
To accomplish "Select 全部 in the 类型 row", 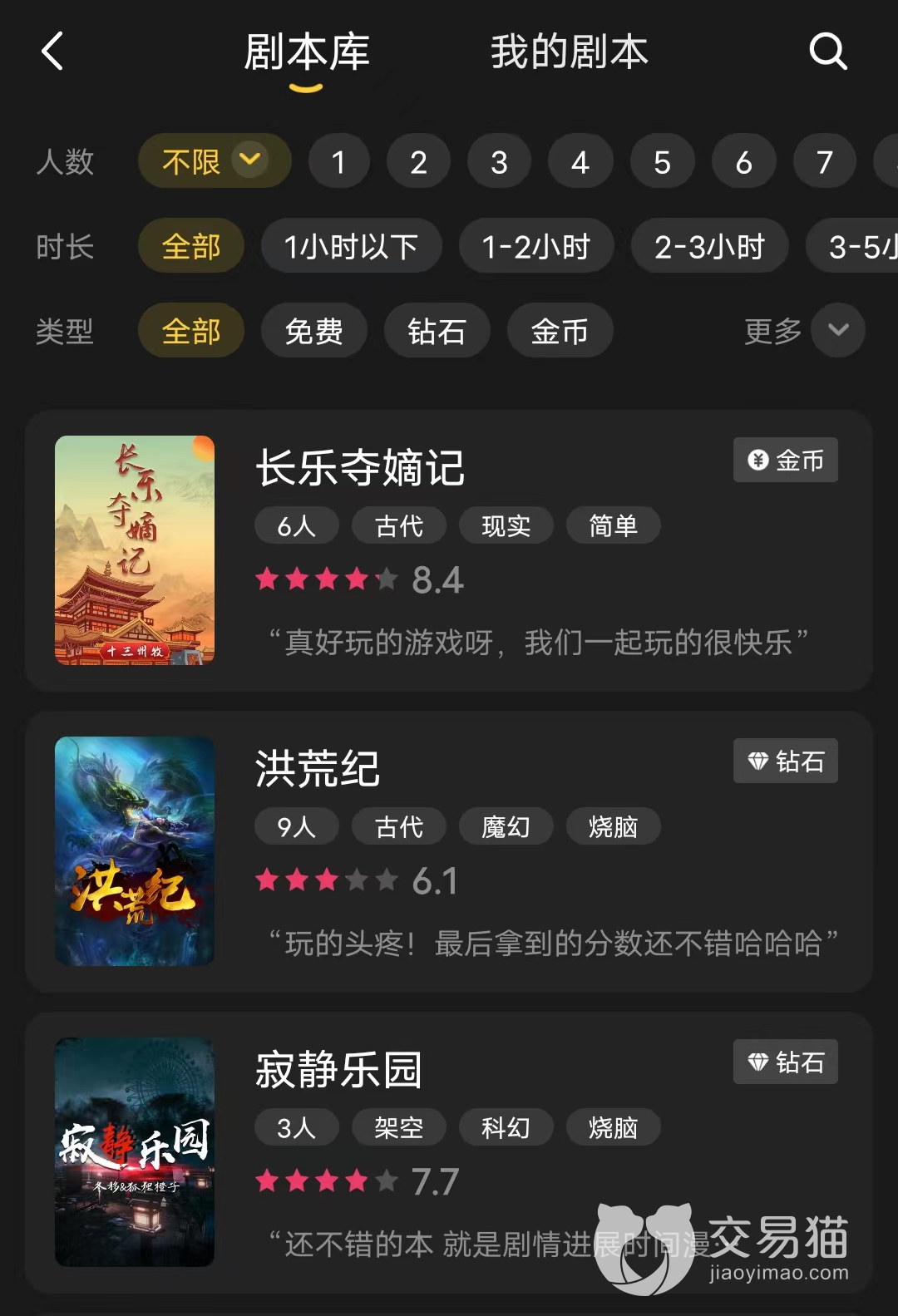I will (x=191, y=331).
